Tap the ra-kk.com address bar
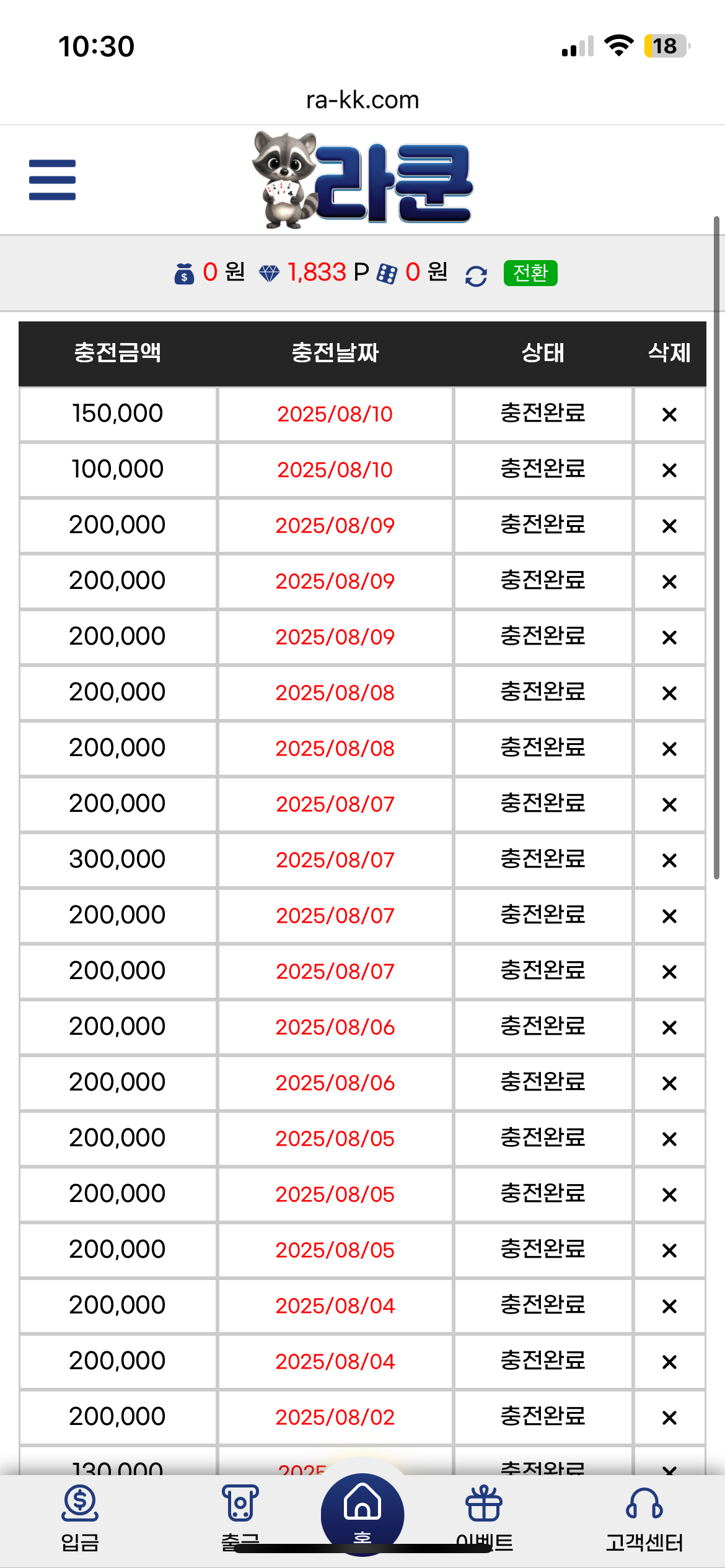Image resolution: width=725 pixels, height=1568 pixels. point(362,100)
